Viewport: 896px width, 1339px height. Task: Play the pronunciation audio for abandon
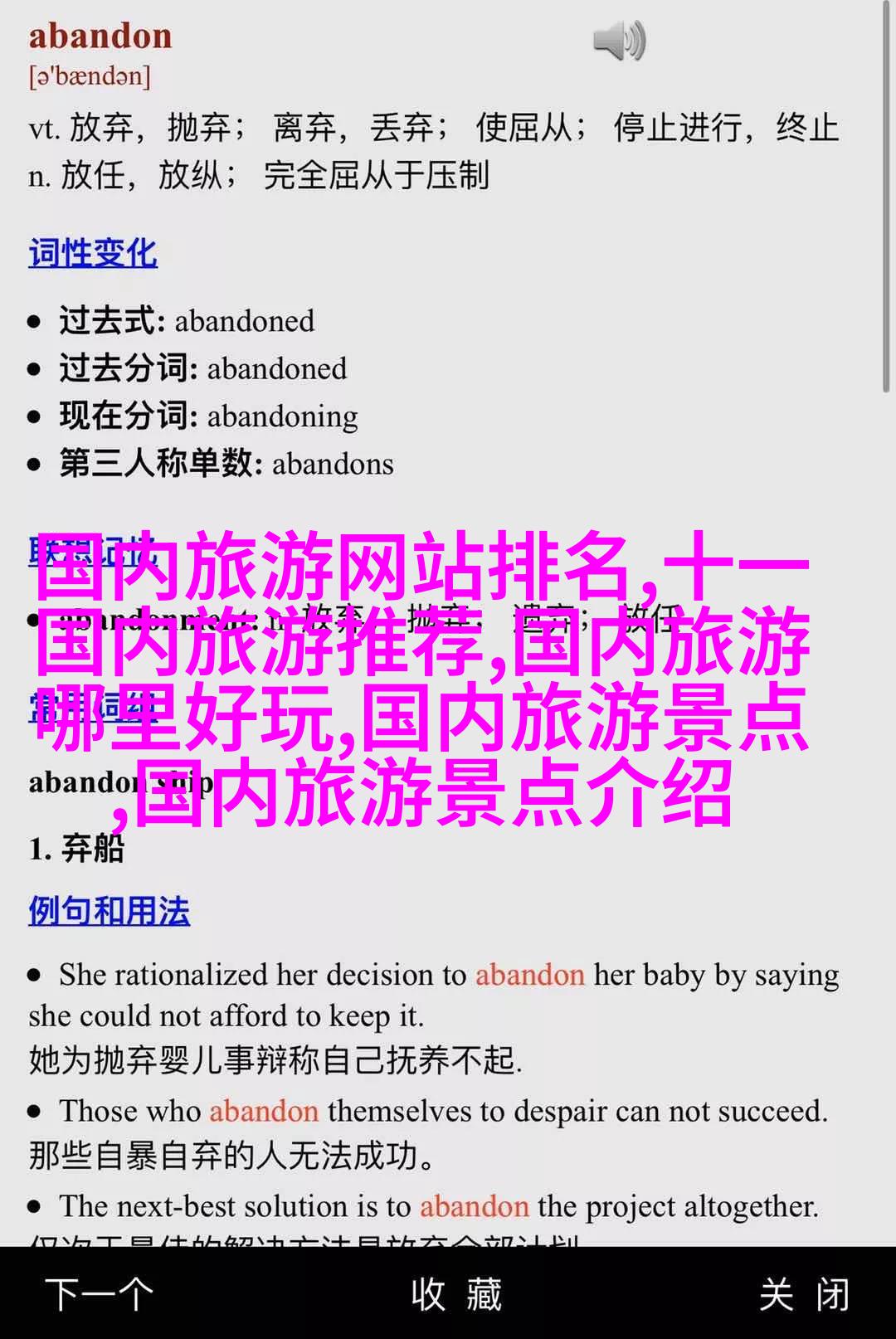619,41
